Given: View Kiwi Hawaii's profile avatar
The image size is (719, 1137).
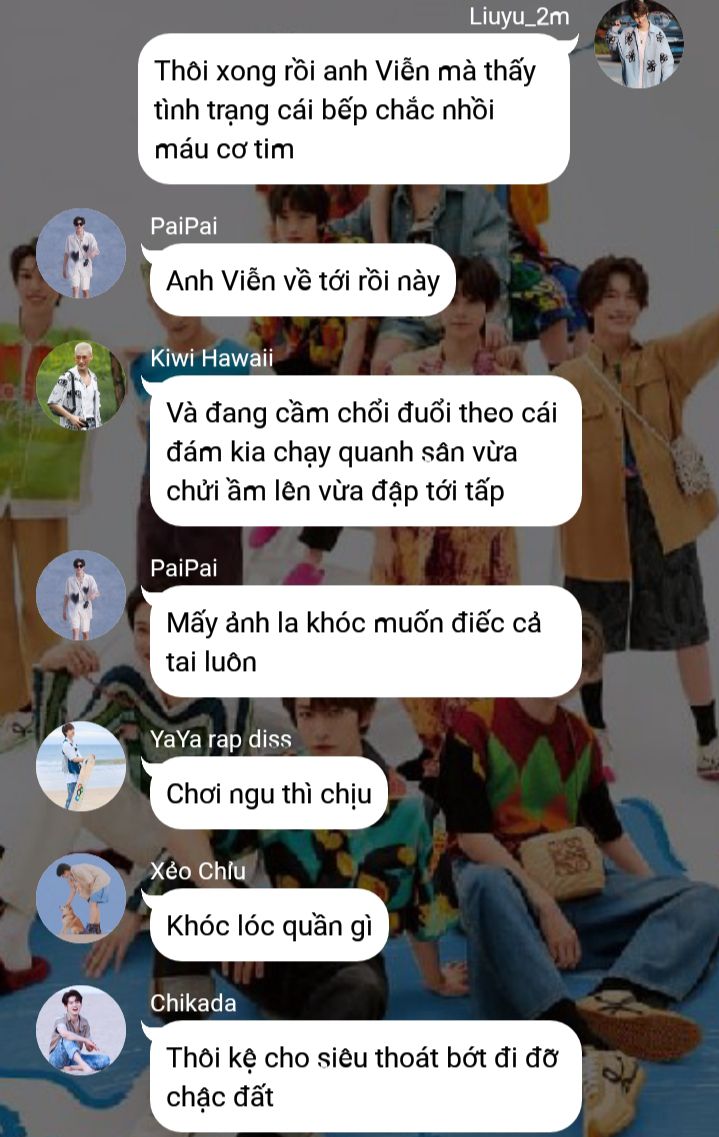Looking at the screenshot, I should coord(80,386).
